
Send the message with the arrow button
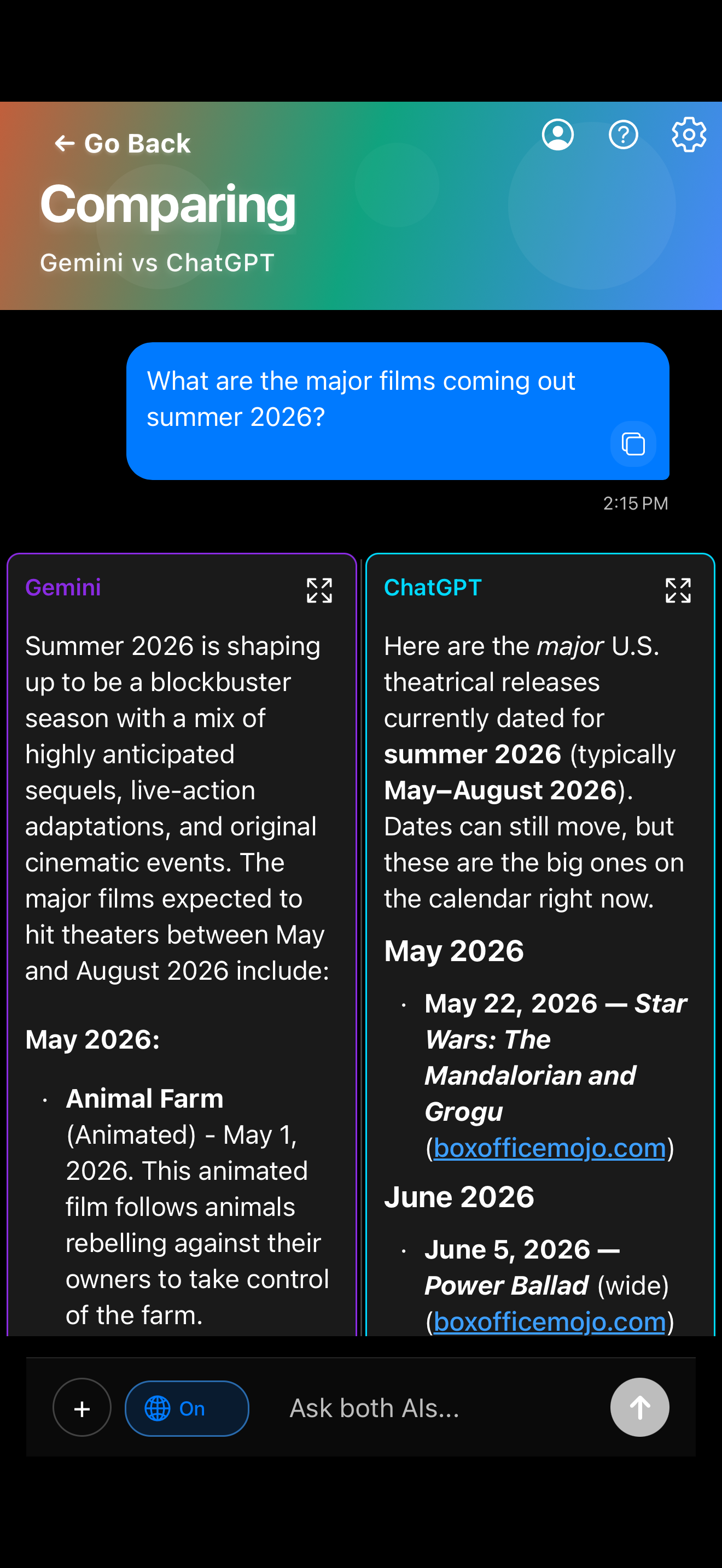tap(639, 1407)
